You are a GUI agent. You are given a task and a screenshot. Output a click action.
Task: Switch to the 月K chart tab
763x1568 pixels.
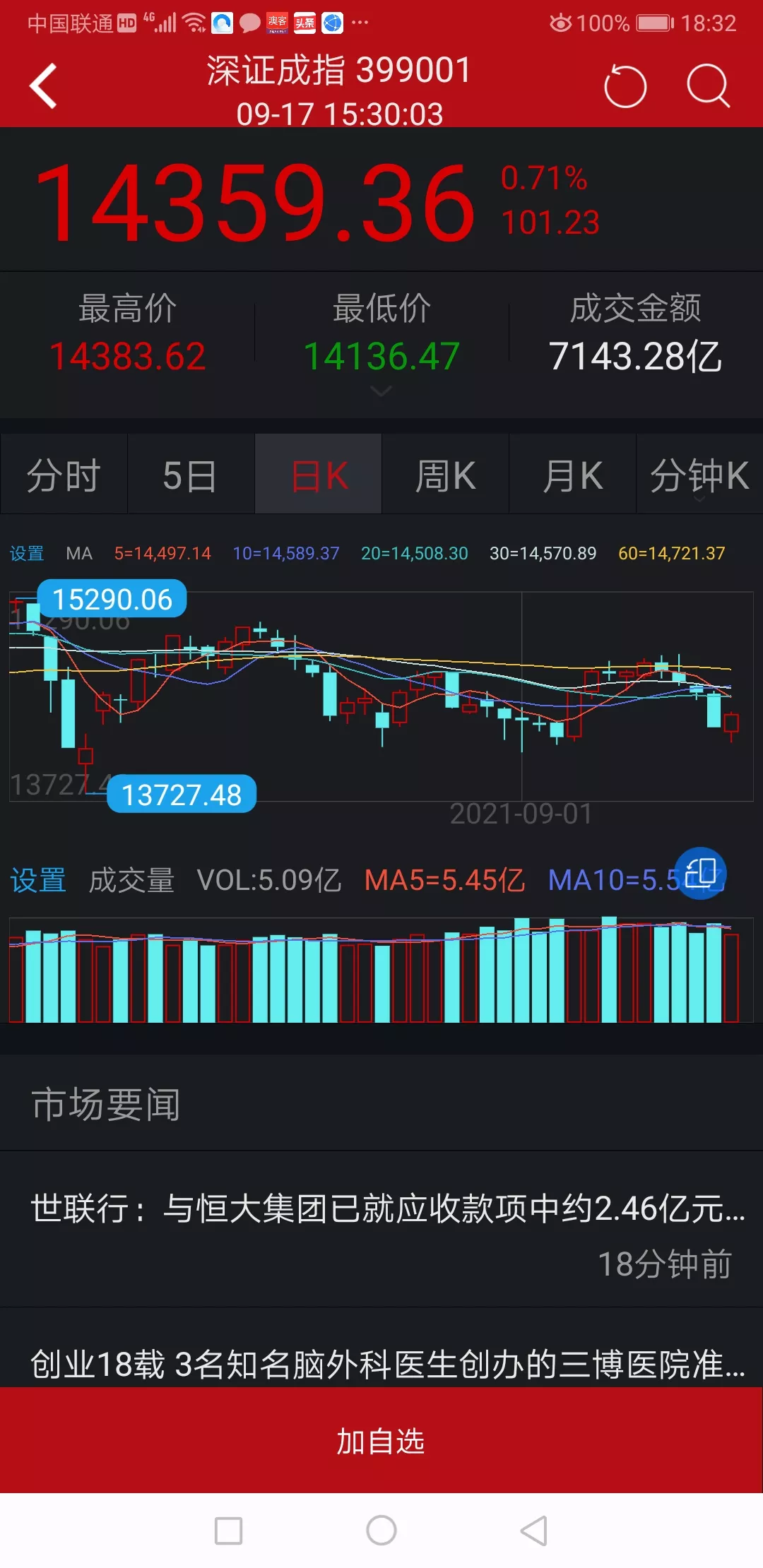pyautogui.click(x=573, y=475)
